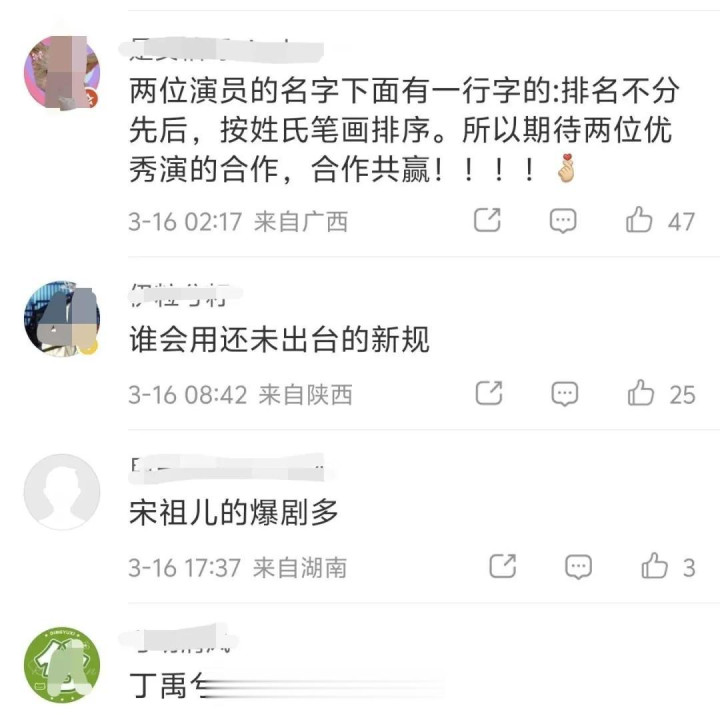Viewport: 720px width, 722px height.
Task: Share the comment posted at 08:42
Action: (x=488, y=394)
